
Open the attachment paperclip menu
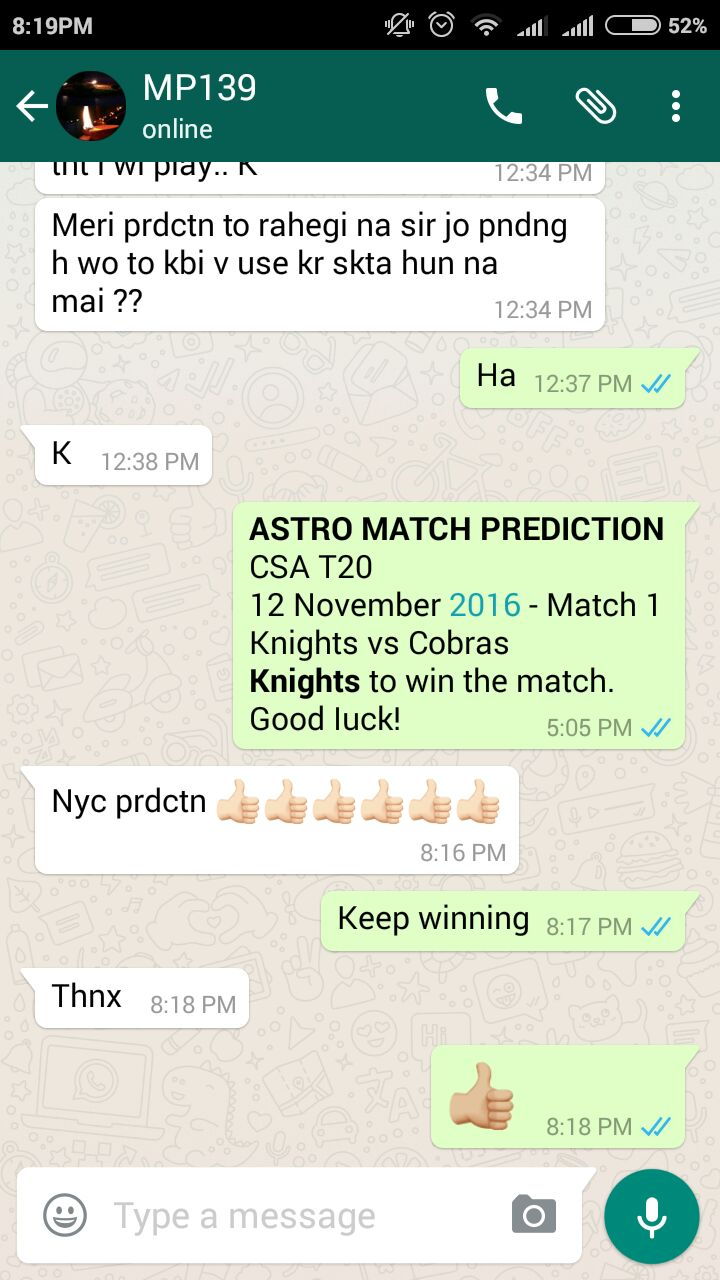(595, 106)
